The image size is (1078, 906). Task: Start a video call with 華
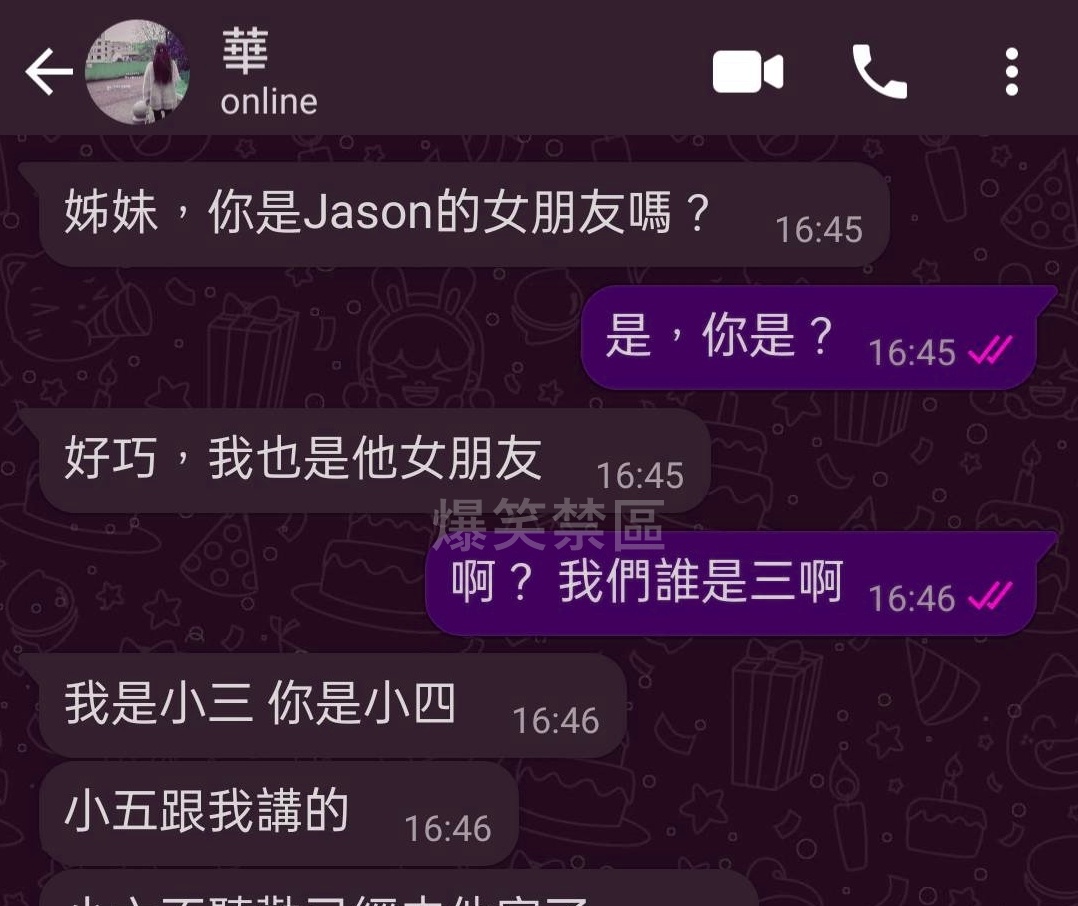pos(747,73)
